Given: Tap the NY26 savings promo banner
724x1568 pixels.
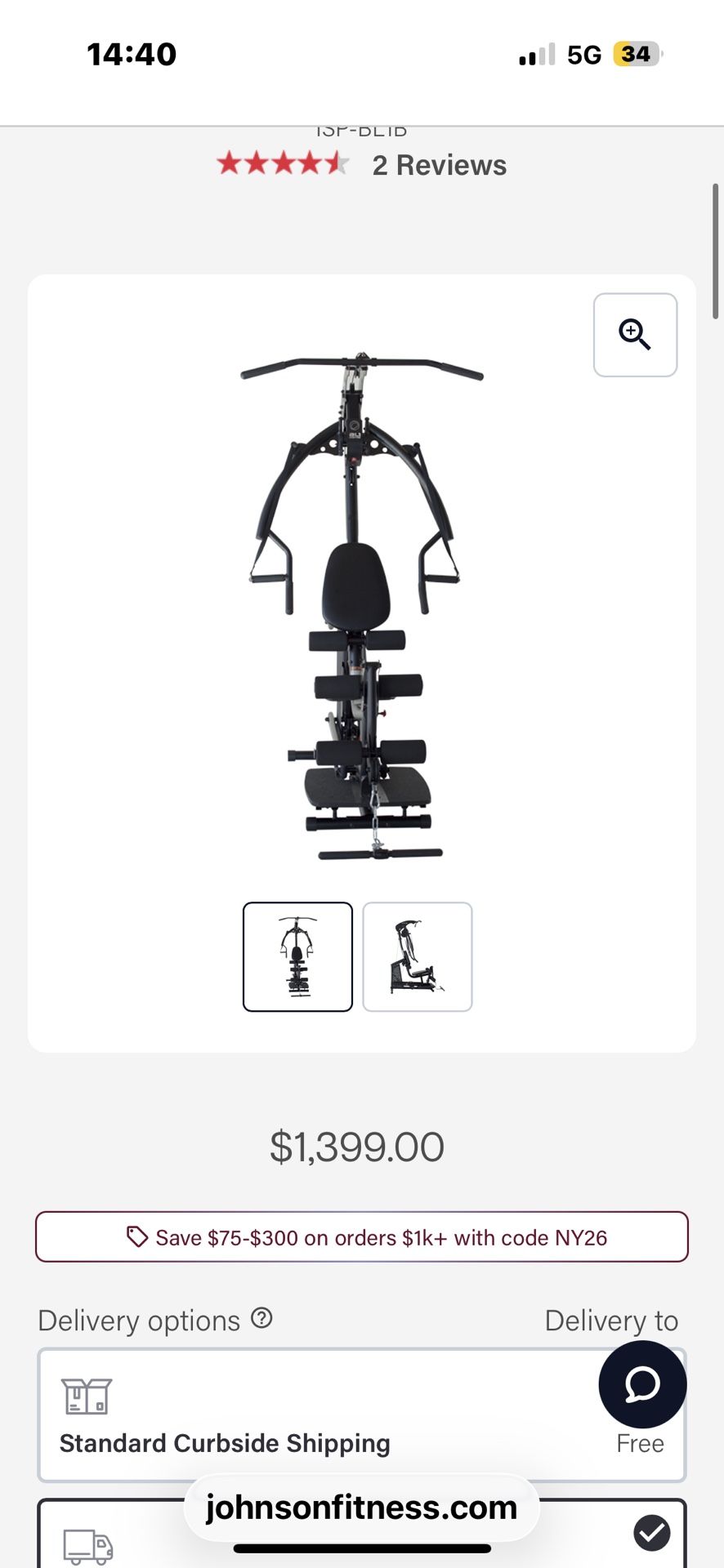Looking at the screenshot, I should click(362, 1237).
